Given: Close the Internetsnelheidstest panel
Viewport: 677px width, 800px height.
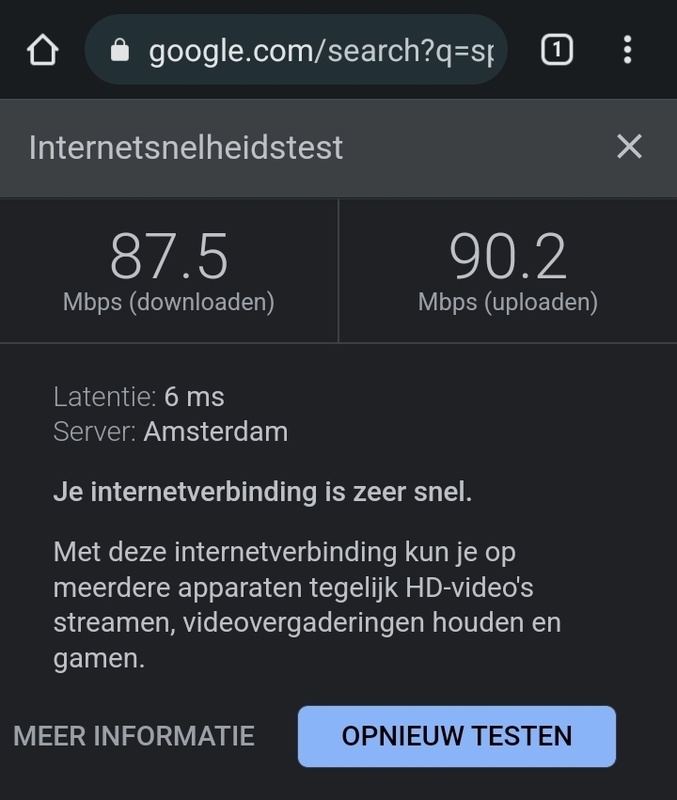Looking at the screenshot, I should (x=629, y=147).
